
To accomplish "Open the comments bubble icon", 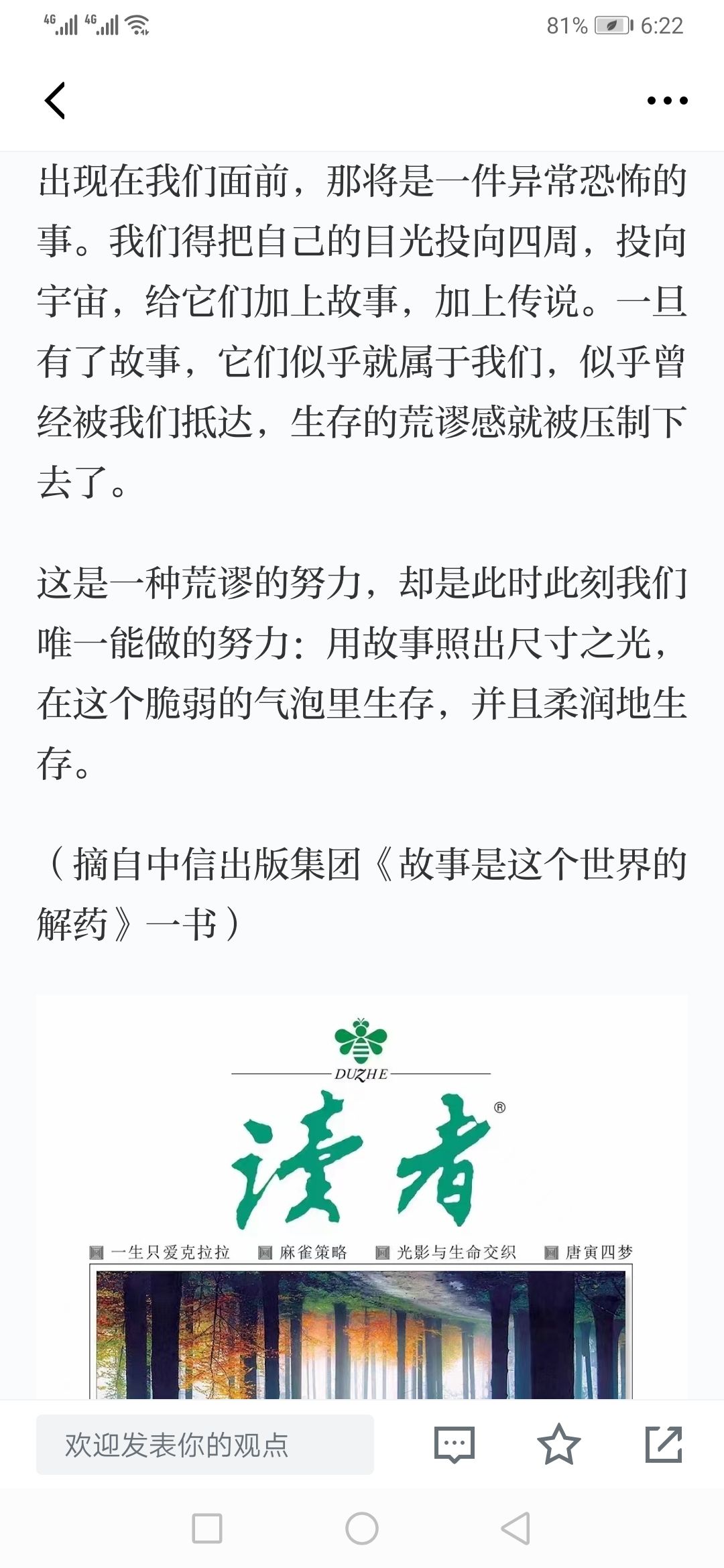I will click(x=454, y=1445).
